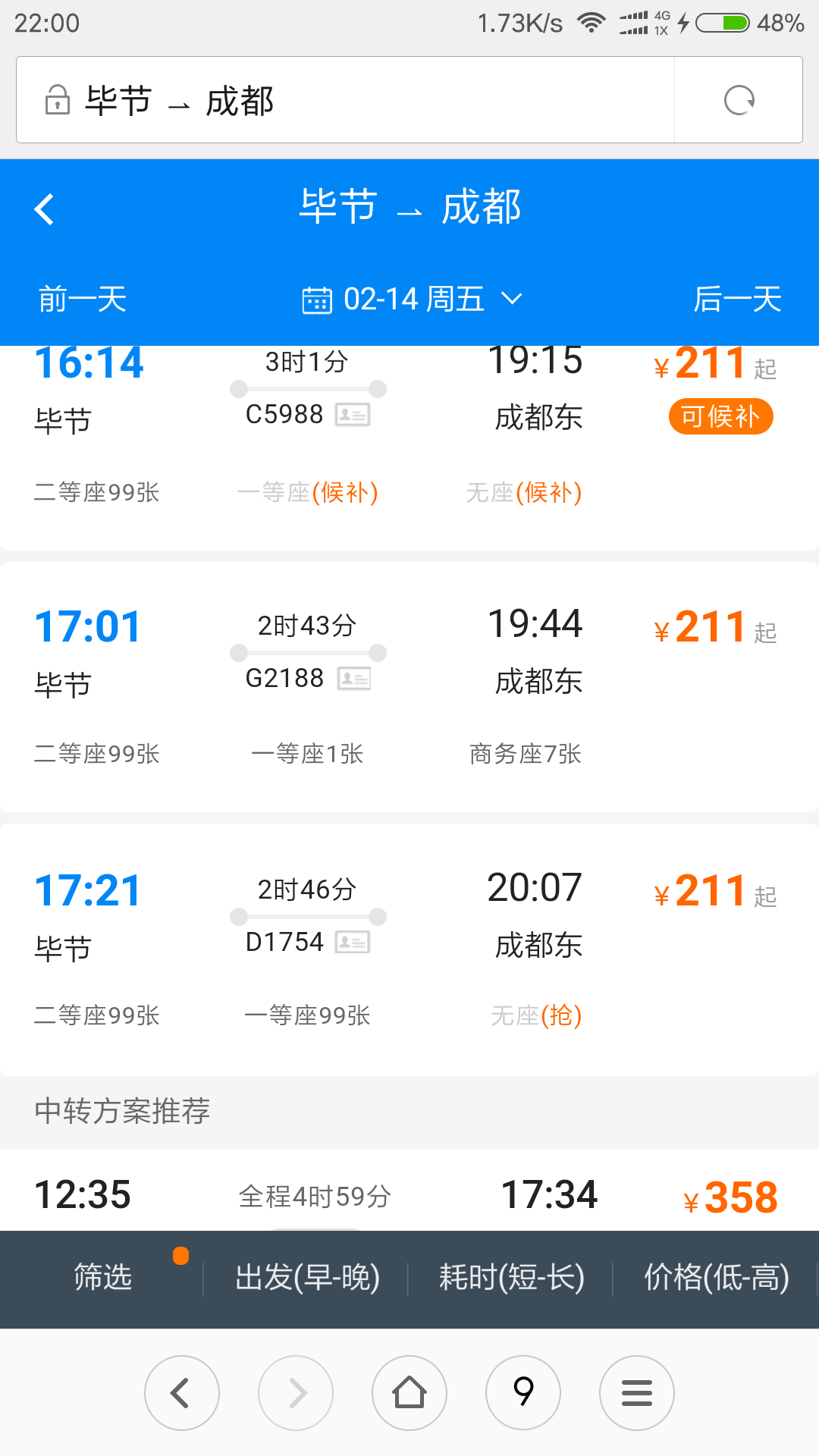View the ID card icon next to G2188

click(x=353, y=678)
